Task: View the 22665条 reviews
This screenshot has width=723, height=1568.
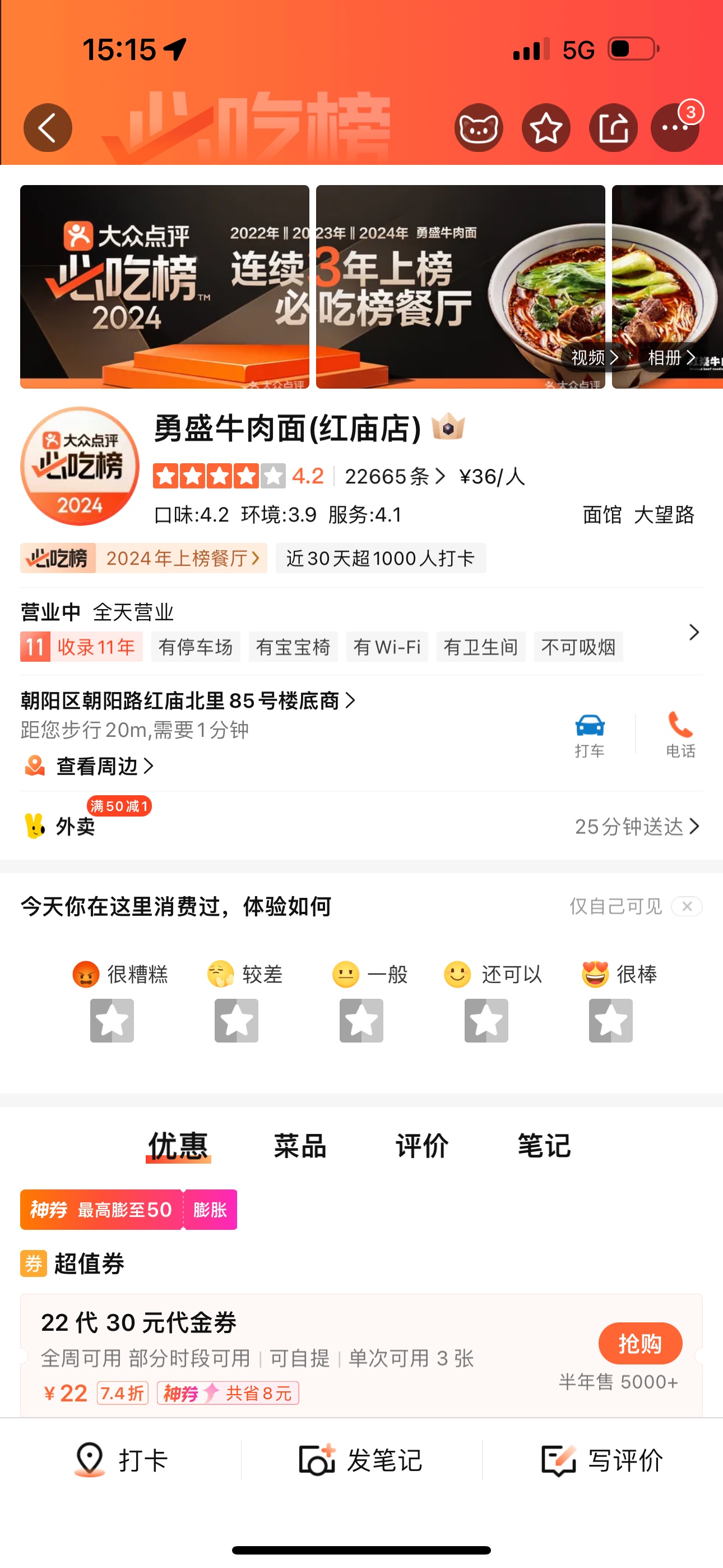Action: click(x=395, y=476)
